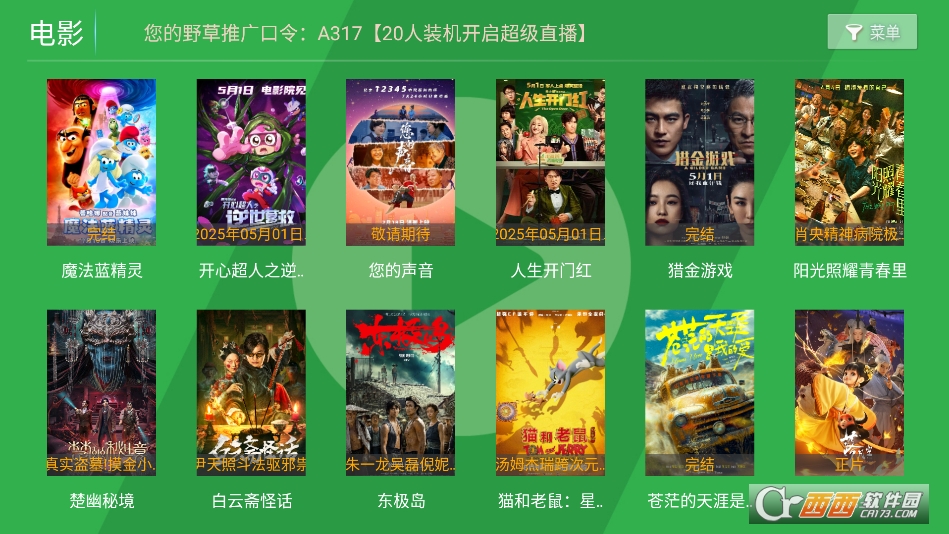Open the movie 东极岛
Screen dimensions: 949x534
click(400, 392)
